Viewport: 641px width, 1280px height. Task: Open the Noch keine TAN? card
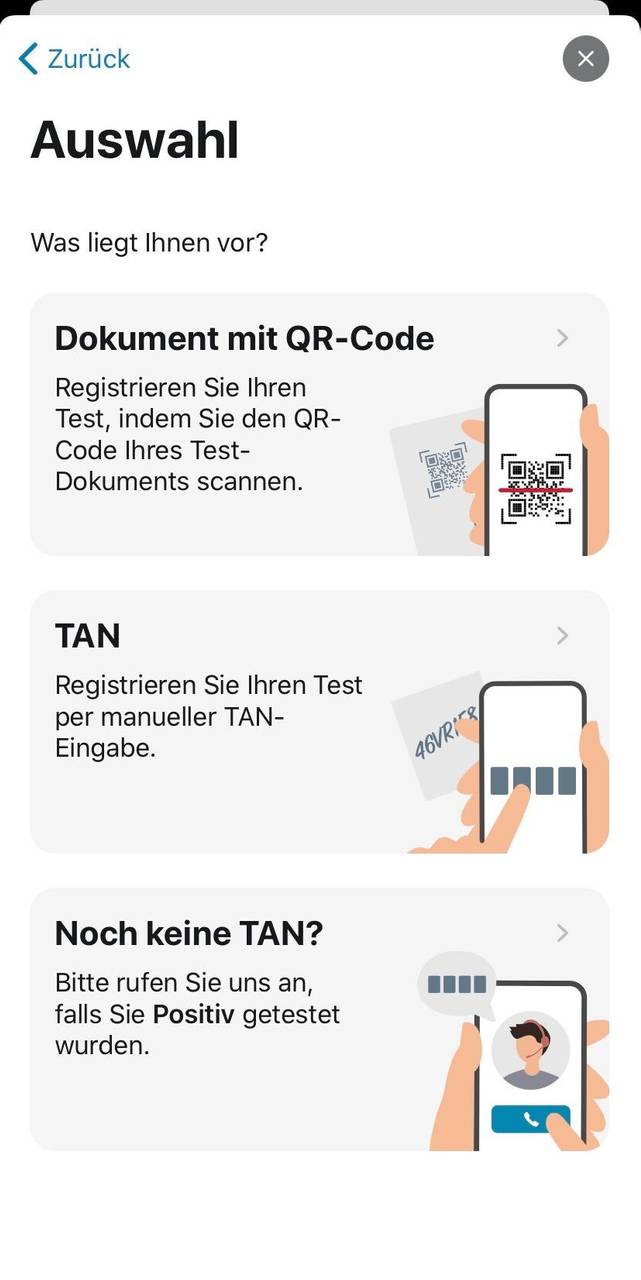tap(319, 1019)
